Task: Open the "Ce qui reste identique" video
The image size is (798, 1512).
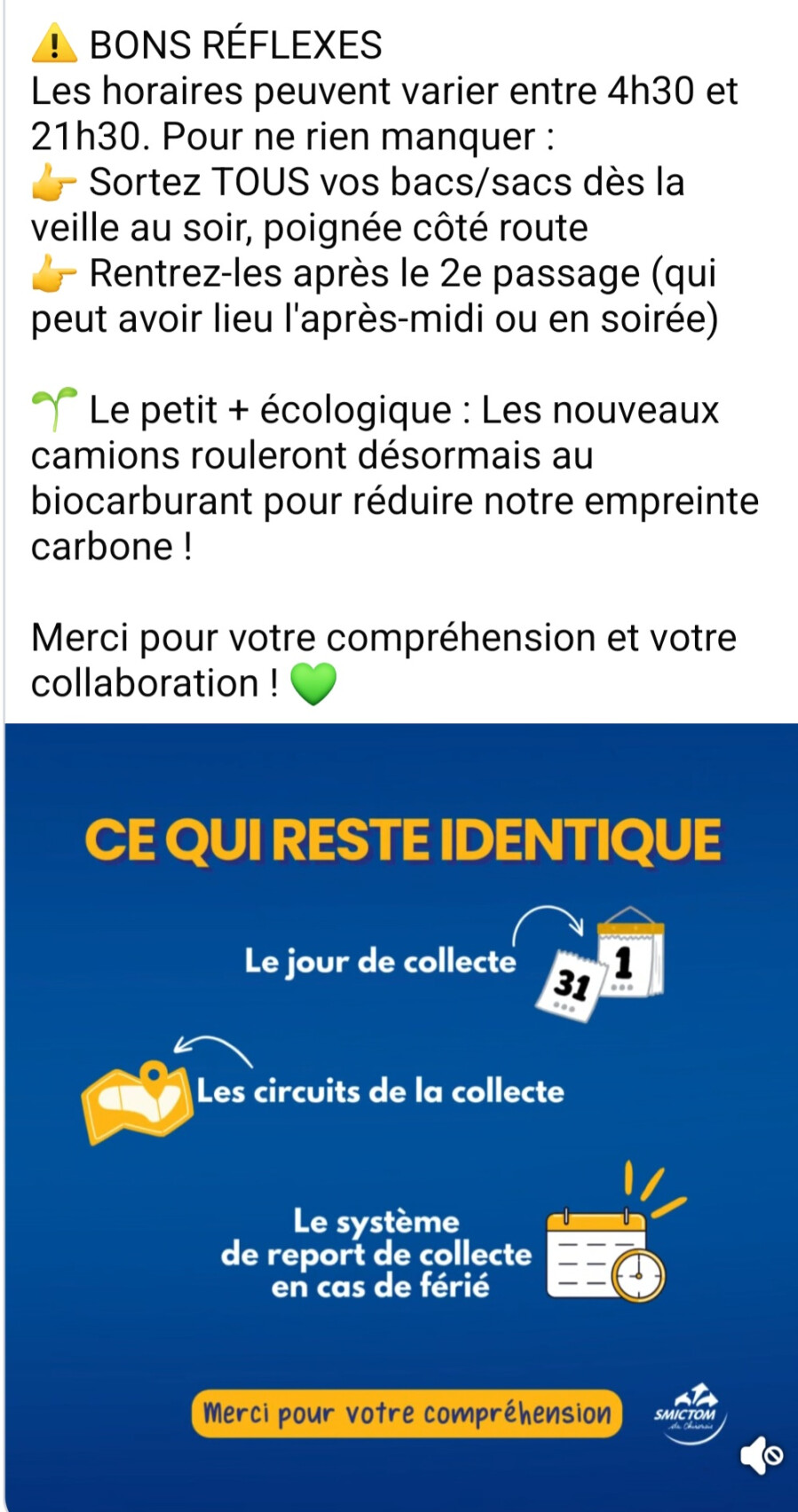Action: click(x=401, y=1109)
